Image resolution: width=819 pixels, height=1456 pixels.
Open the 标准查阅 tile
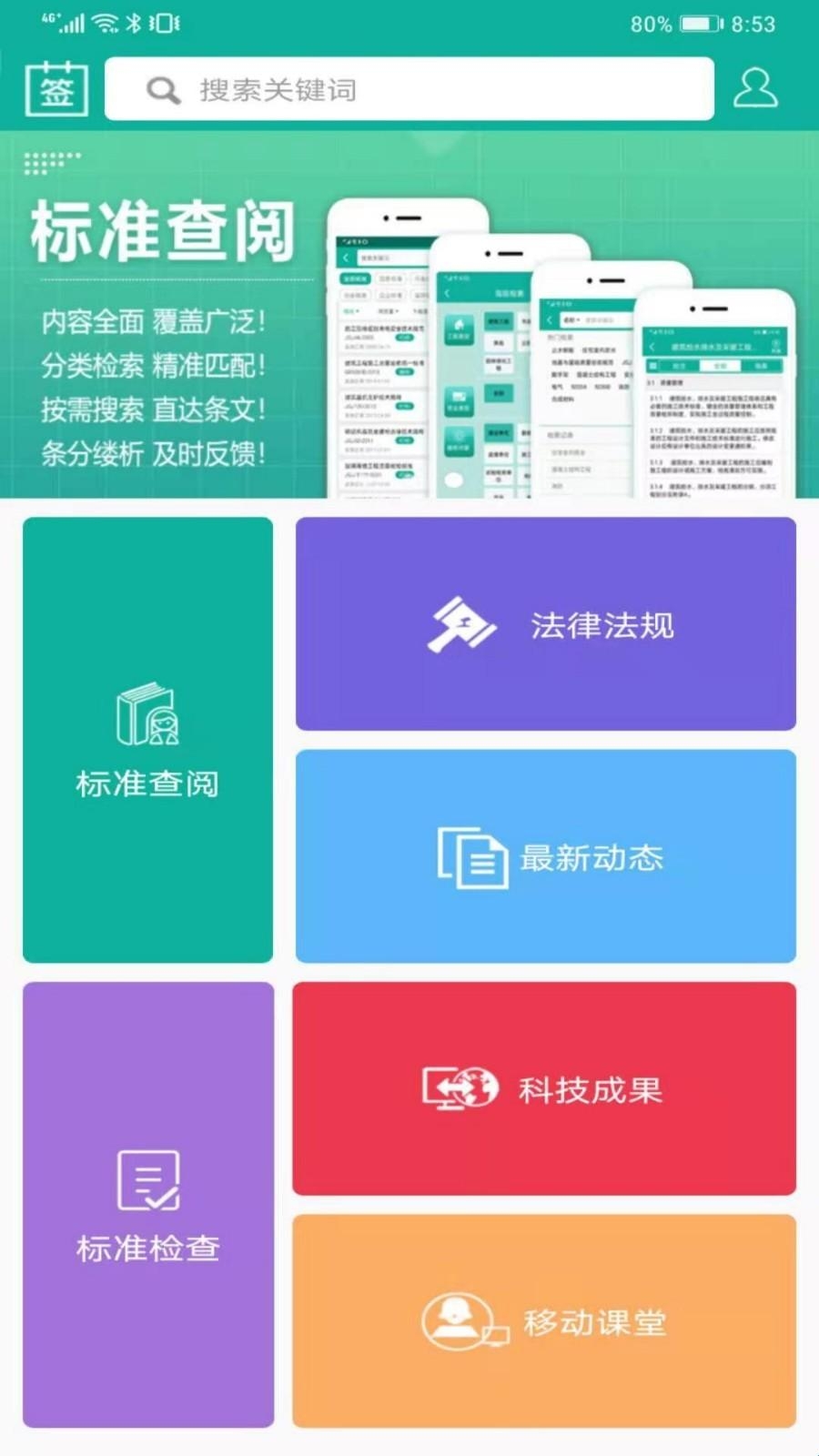click(x=147, y=740)
